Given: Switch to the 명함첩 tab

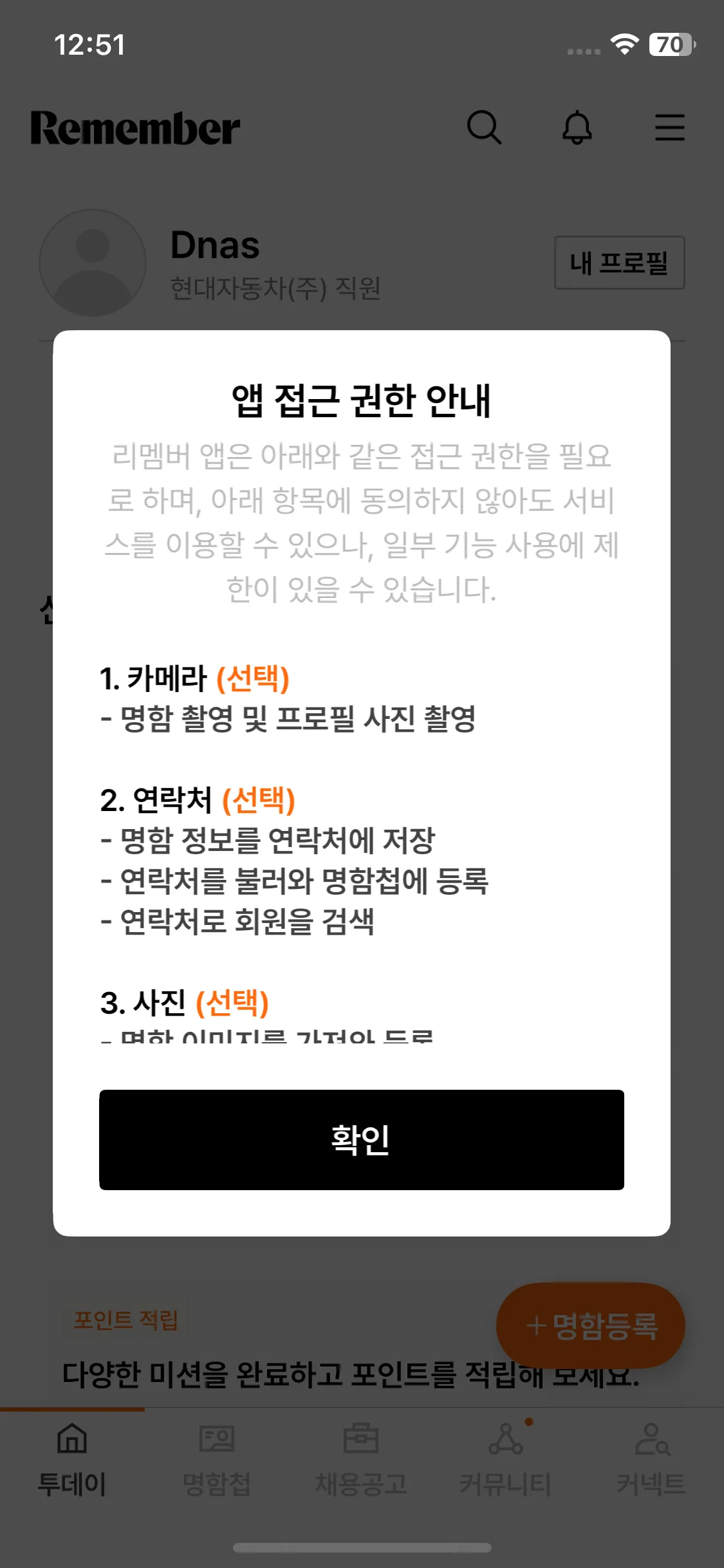Looking at the screenshot, I should [x=217, y=1459].
